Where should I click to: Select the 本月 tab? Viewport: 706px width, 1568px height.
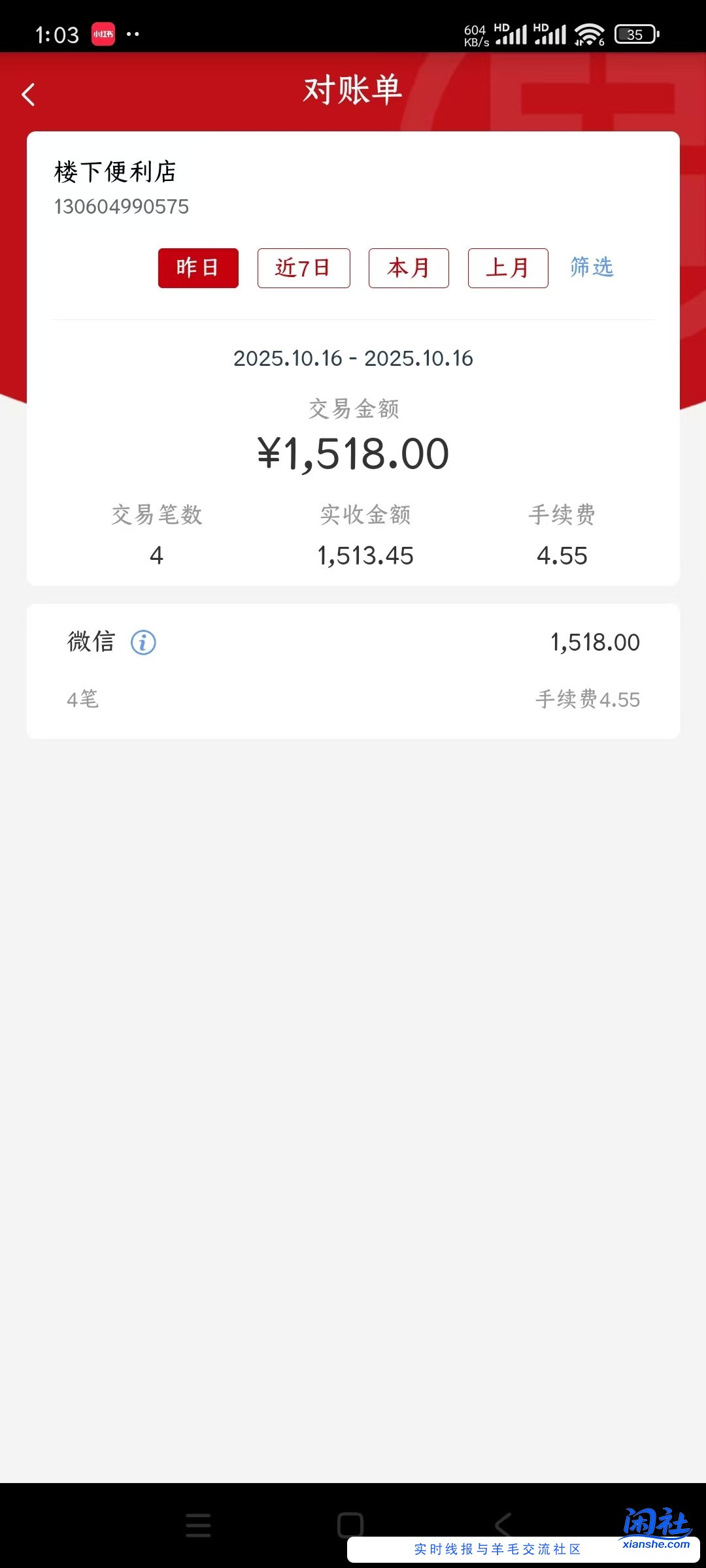click(x=409, y=267)
